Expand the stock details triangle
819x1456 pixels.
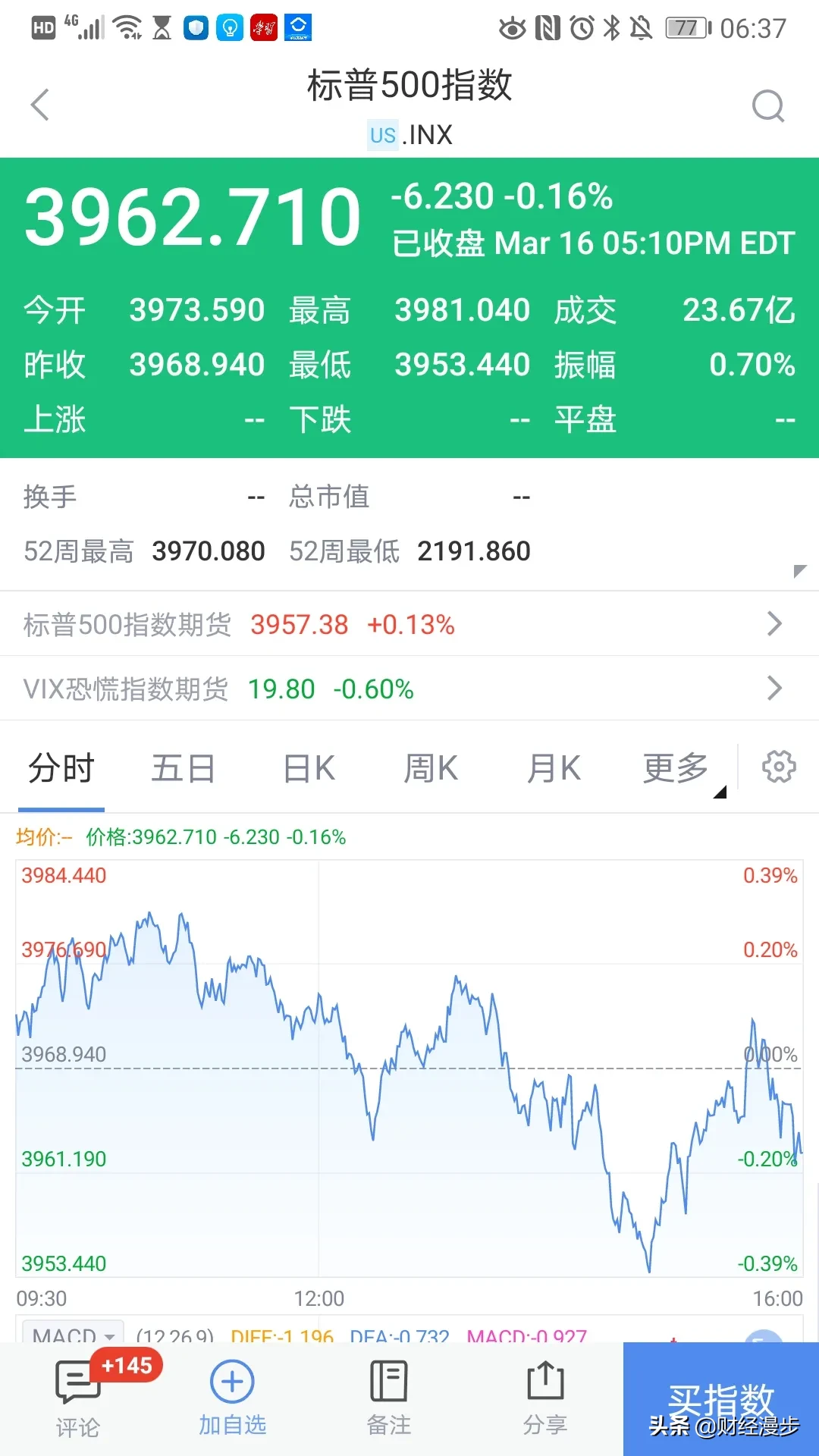click(799, 571)
